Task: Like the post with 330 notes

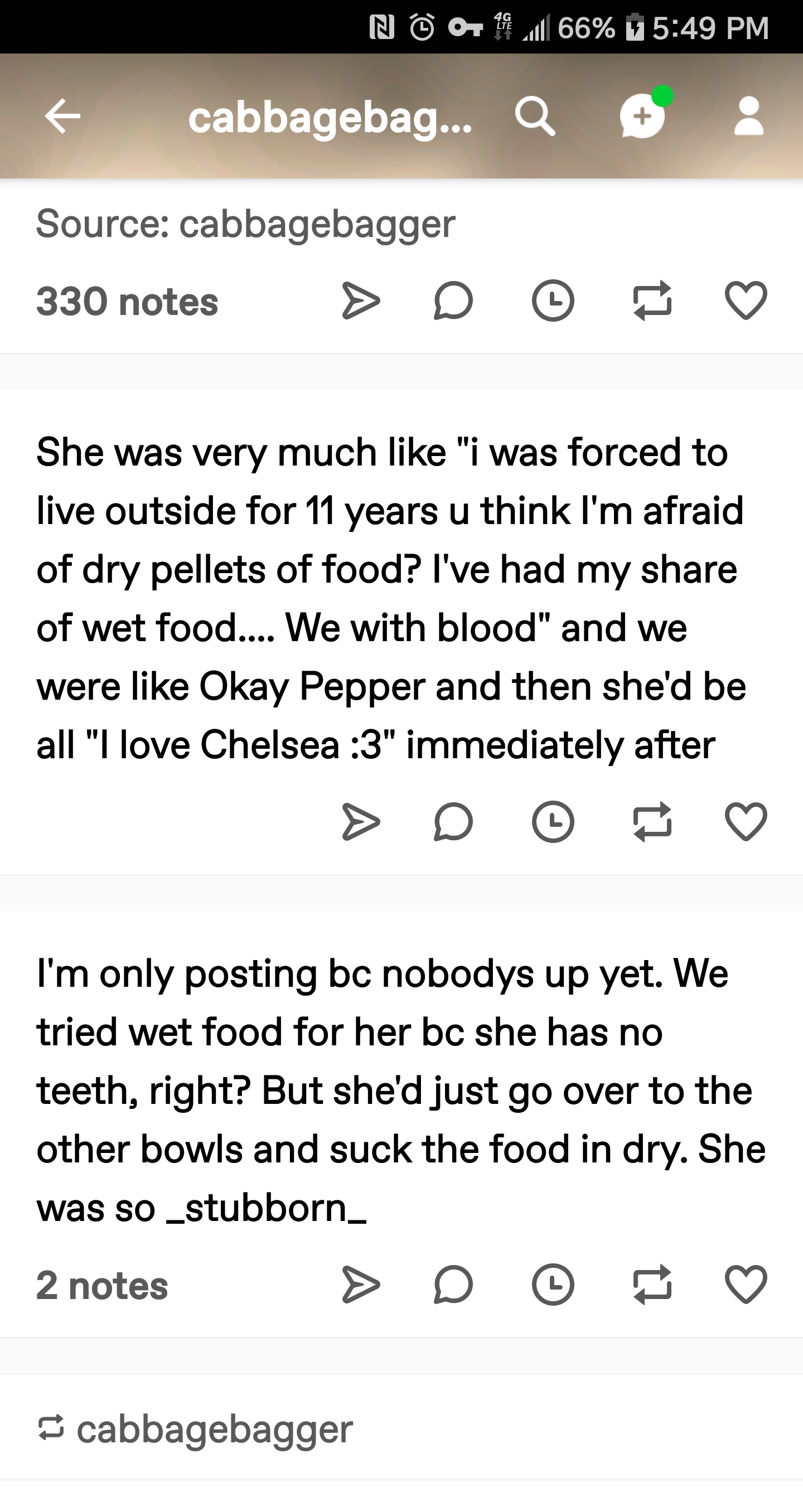Action: tap(746, 301)
